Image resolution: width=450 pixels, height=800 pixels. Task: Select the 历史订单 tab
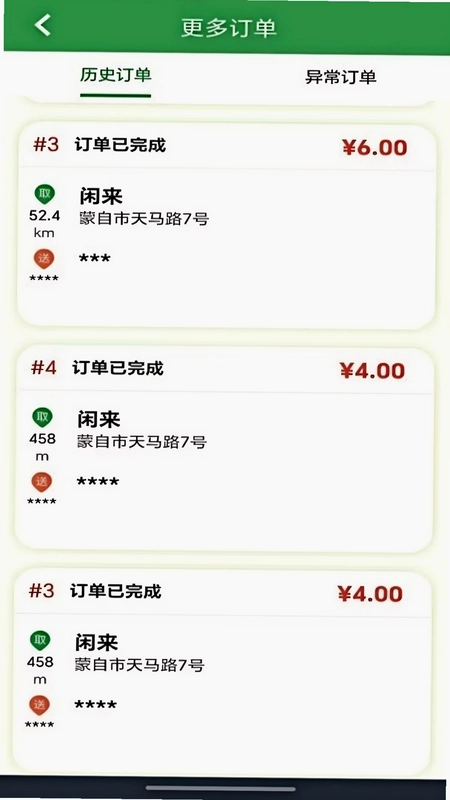pyautogui.click(x=115, y=76)
